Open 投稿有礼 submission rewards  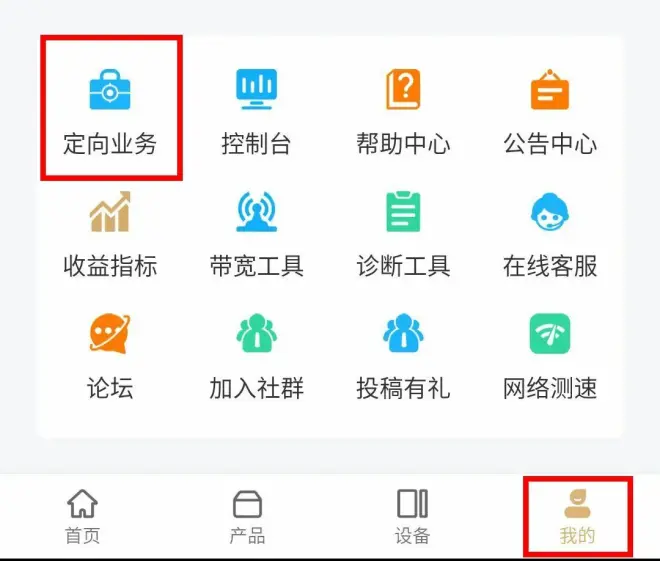(403, 354)
